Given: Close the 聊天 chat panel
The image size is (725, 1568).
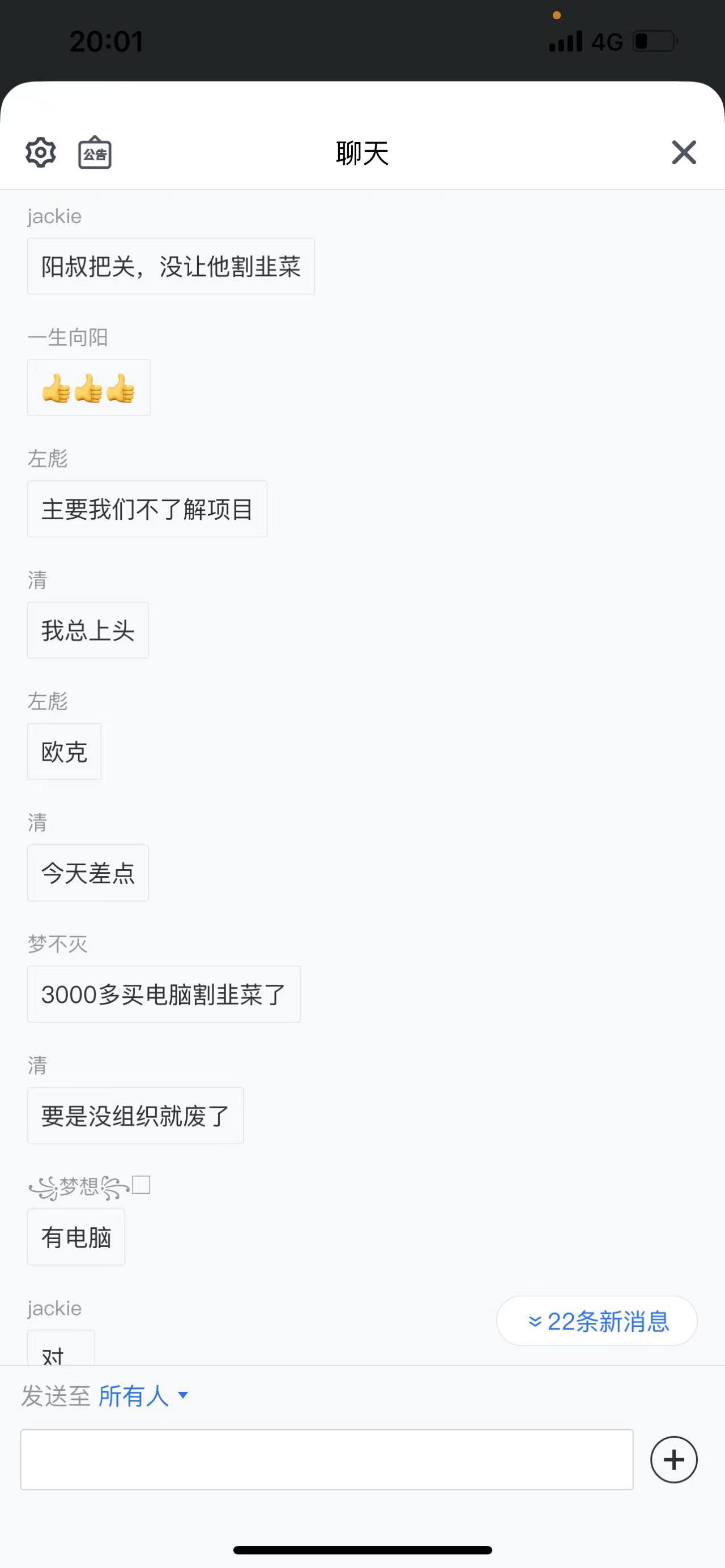Looking at the screenshot, I should tap(684, 152).
